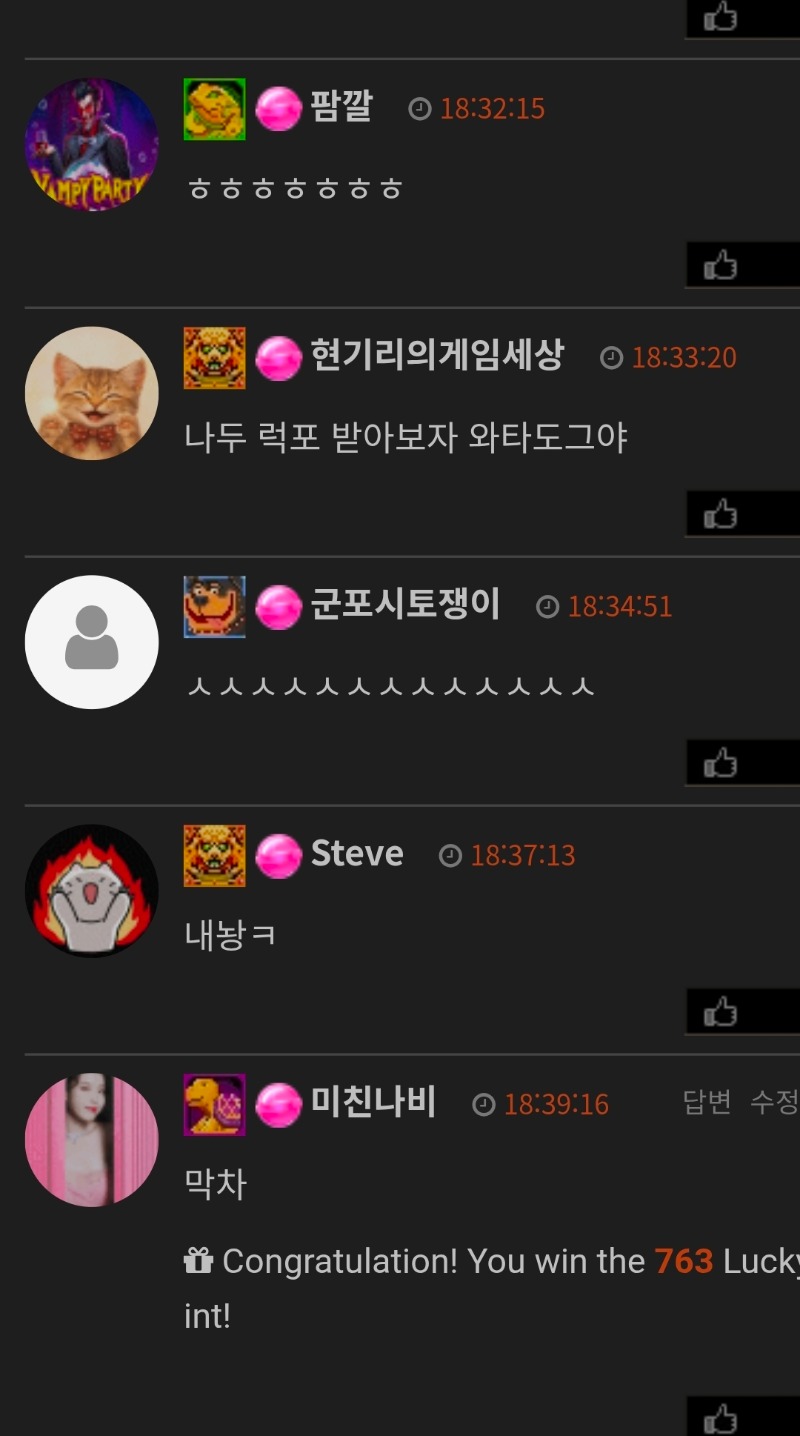Like the comment by 미친나비
The image size is (800, 1436).
(721, 1418)
